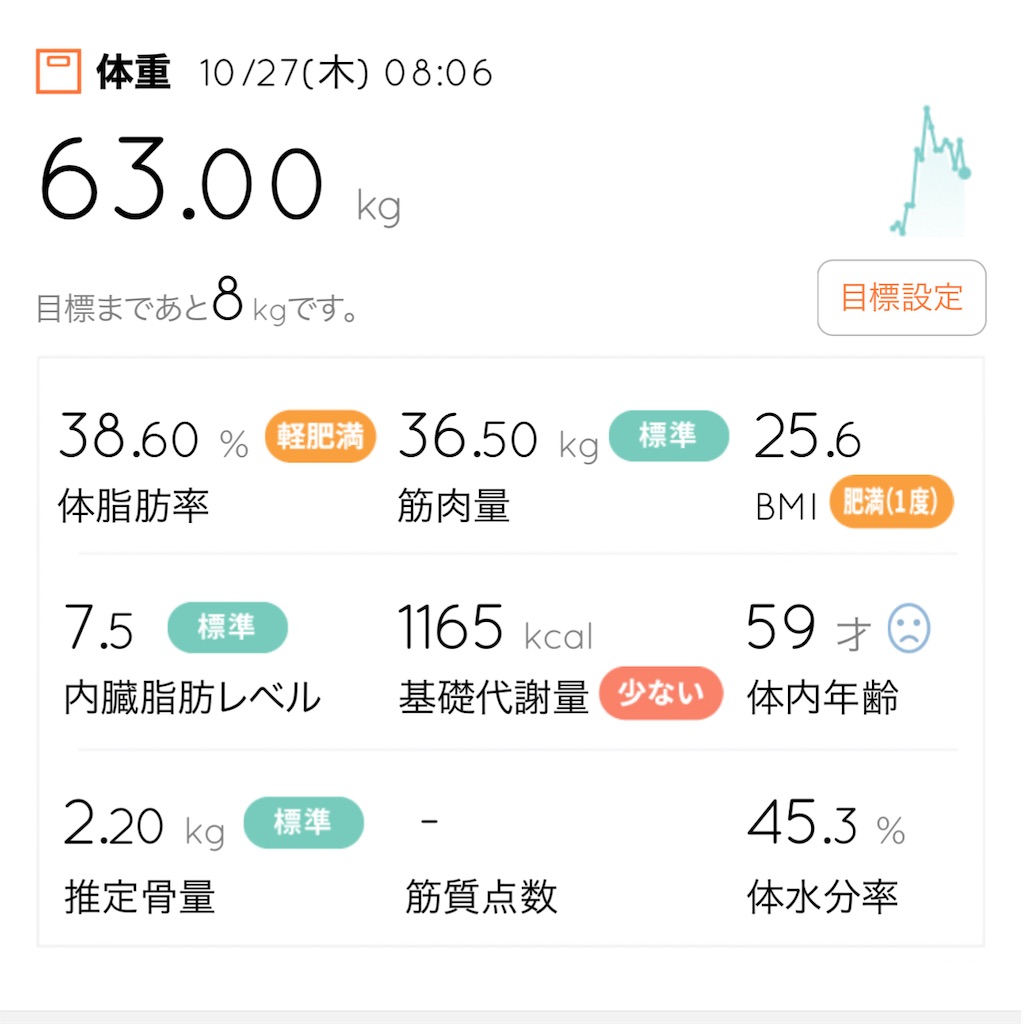Open the 目標設定 goal settings button
The height and width of the screenshot is (1024, 1023).
point(899,297)
